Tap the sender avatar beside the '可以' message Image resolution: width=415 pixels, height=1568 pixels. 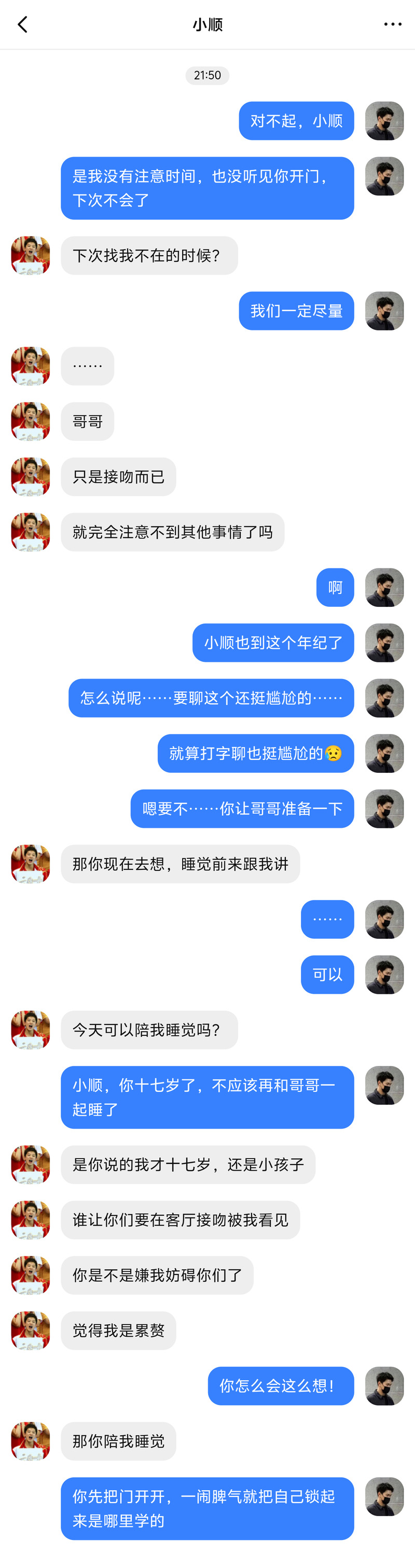tap(384, 975)
